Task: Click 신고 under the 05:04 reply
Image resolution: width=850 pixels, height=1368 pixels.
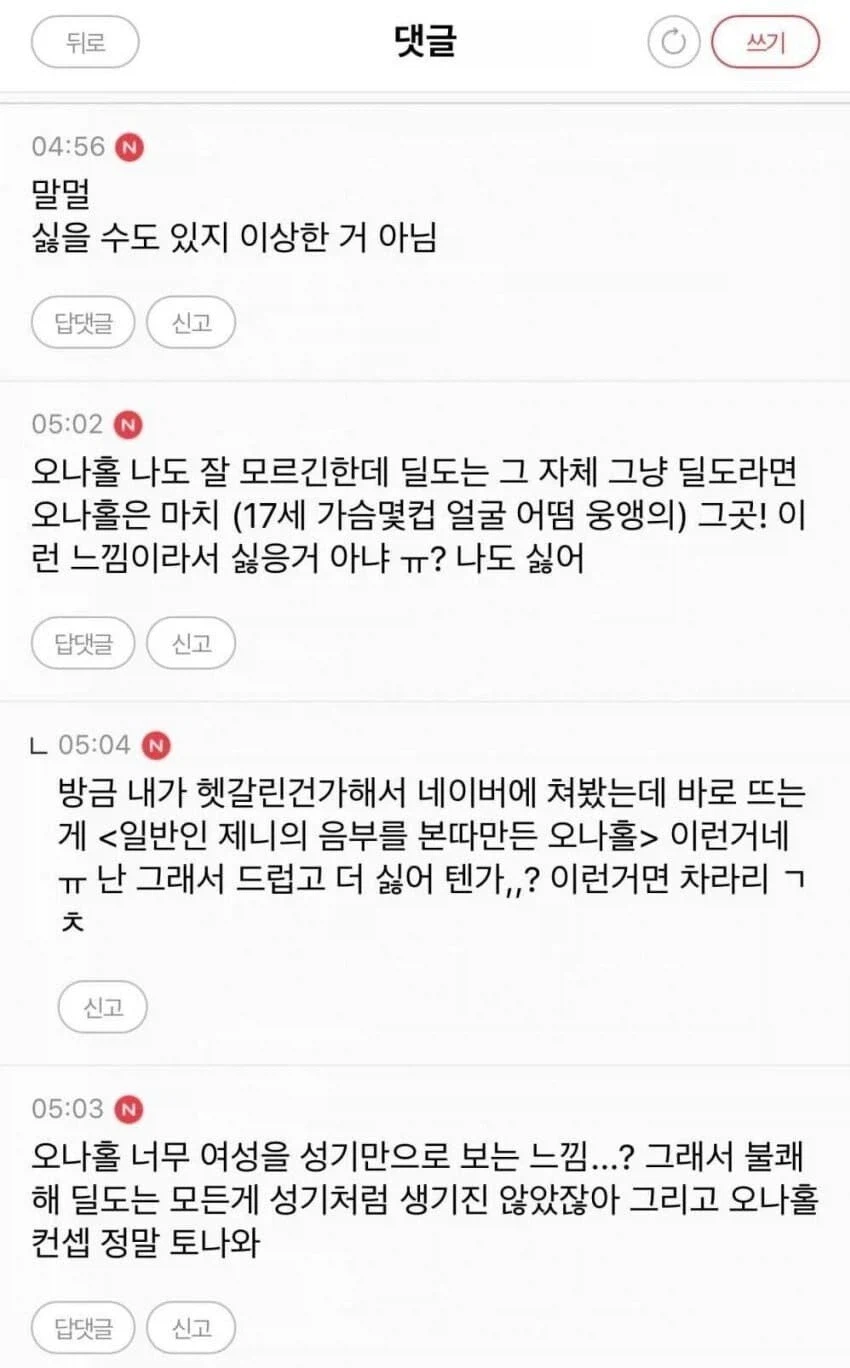Action: coord(102,1007)
